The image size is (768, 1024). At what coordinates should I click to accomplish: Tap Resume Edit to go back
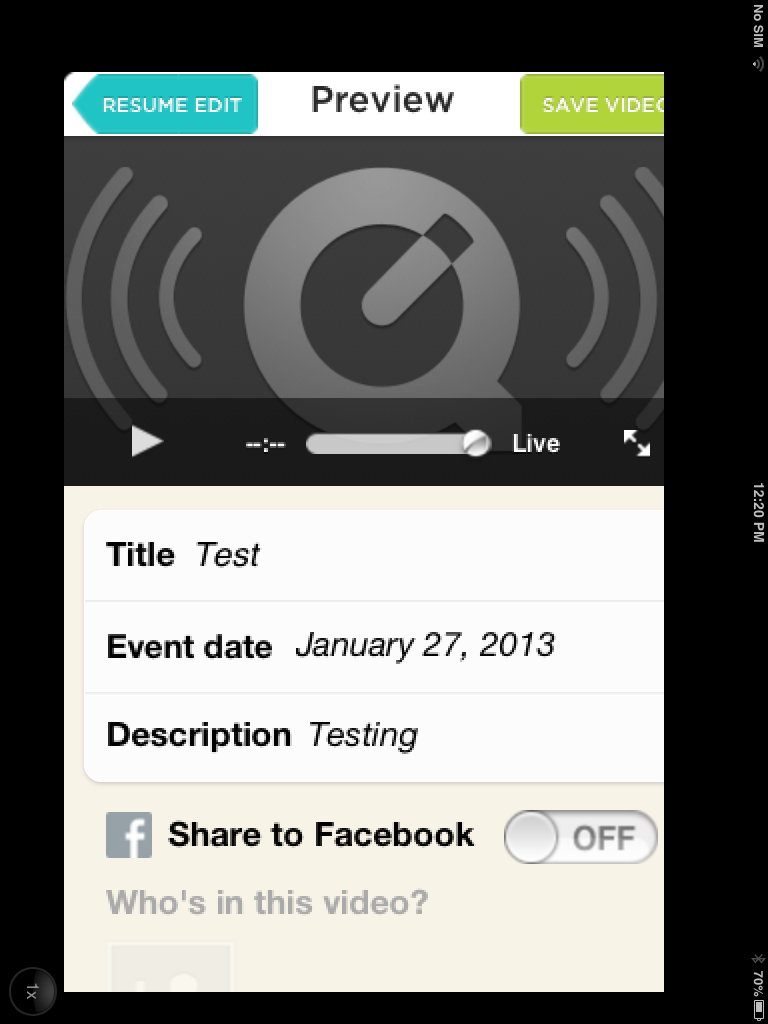[x=167, y=105]
